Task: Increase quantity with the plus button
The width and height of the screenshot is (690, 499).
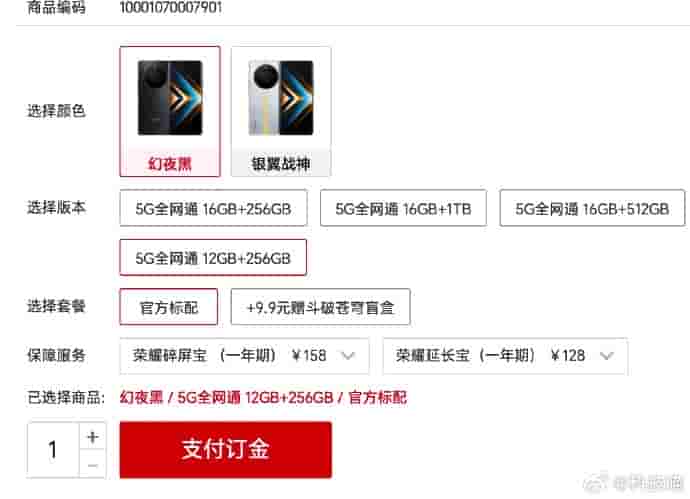Action: point(93,437)
